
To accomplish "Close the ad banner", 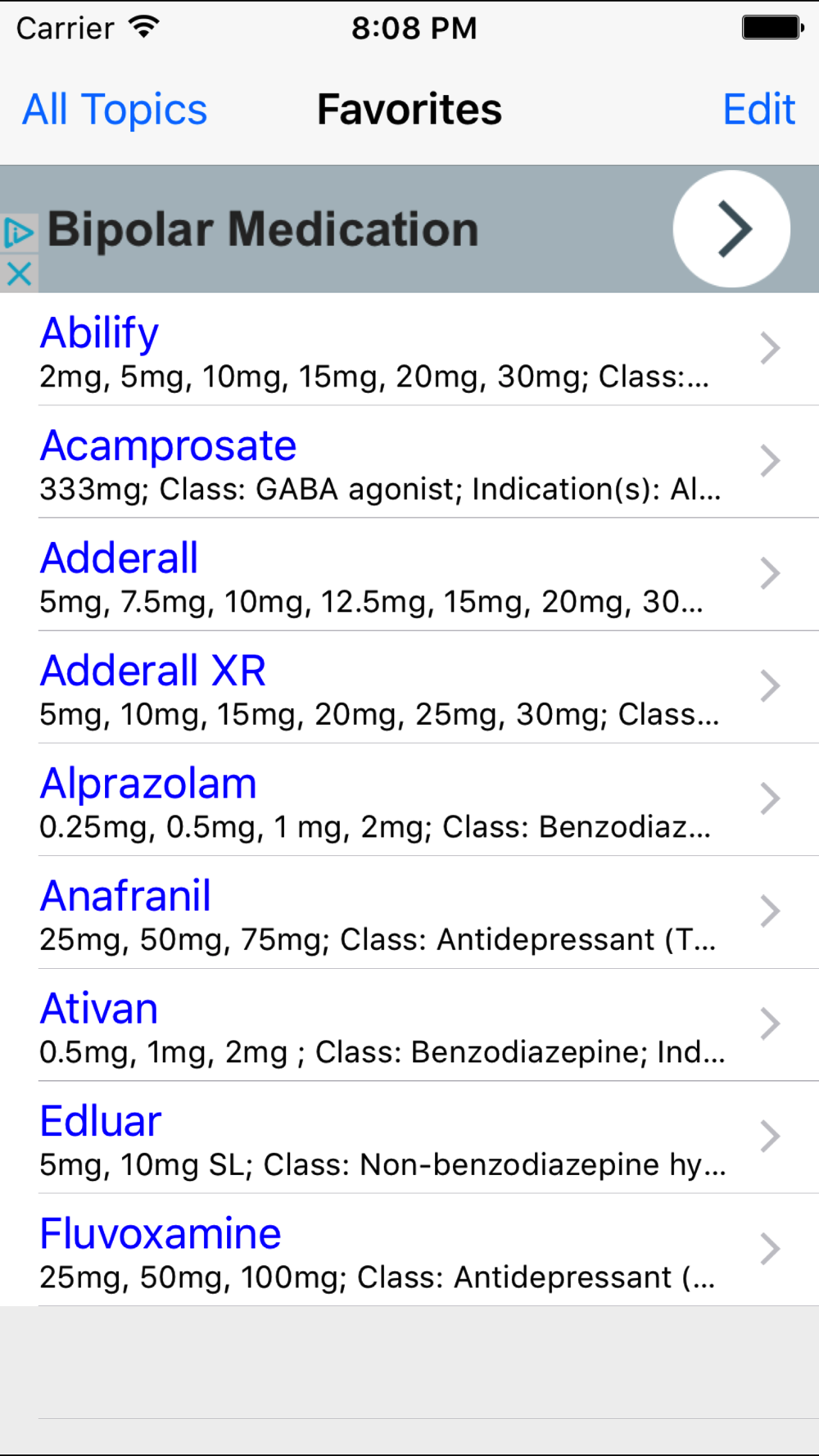I will [x=19, y=274].
